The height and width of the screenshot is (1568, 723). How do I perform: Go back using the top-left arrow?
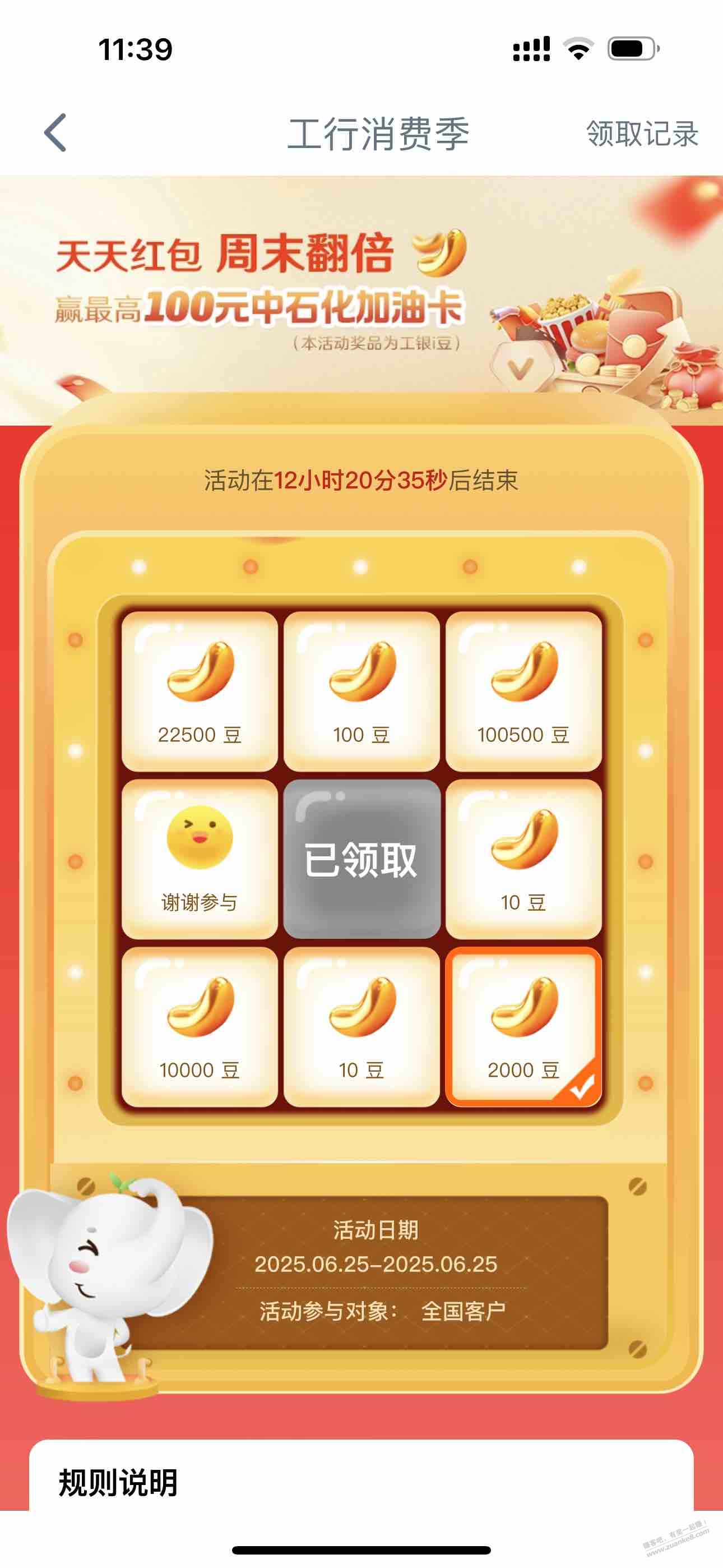pos(55,133)
